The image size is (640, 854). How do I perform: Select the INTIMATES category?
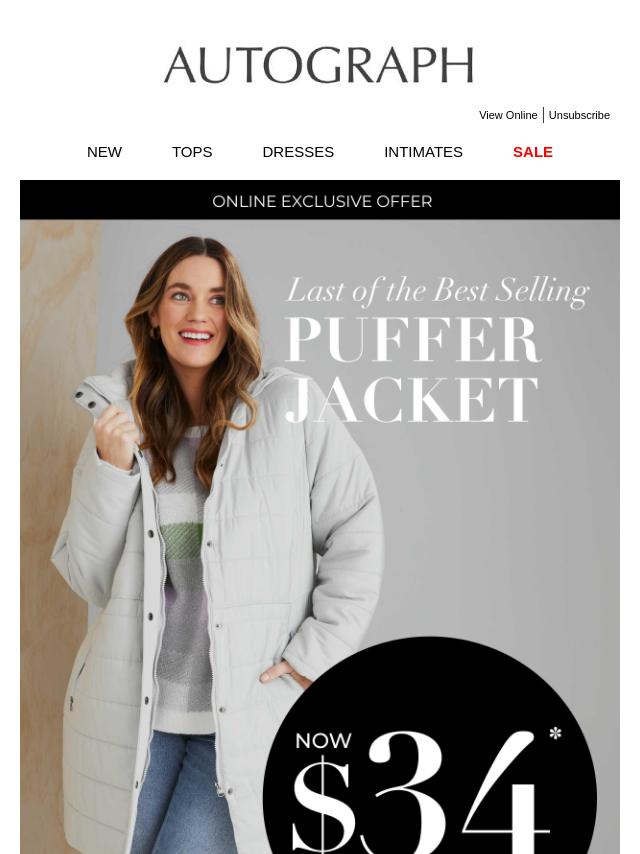click(x=423, y=152)
